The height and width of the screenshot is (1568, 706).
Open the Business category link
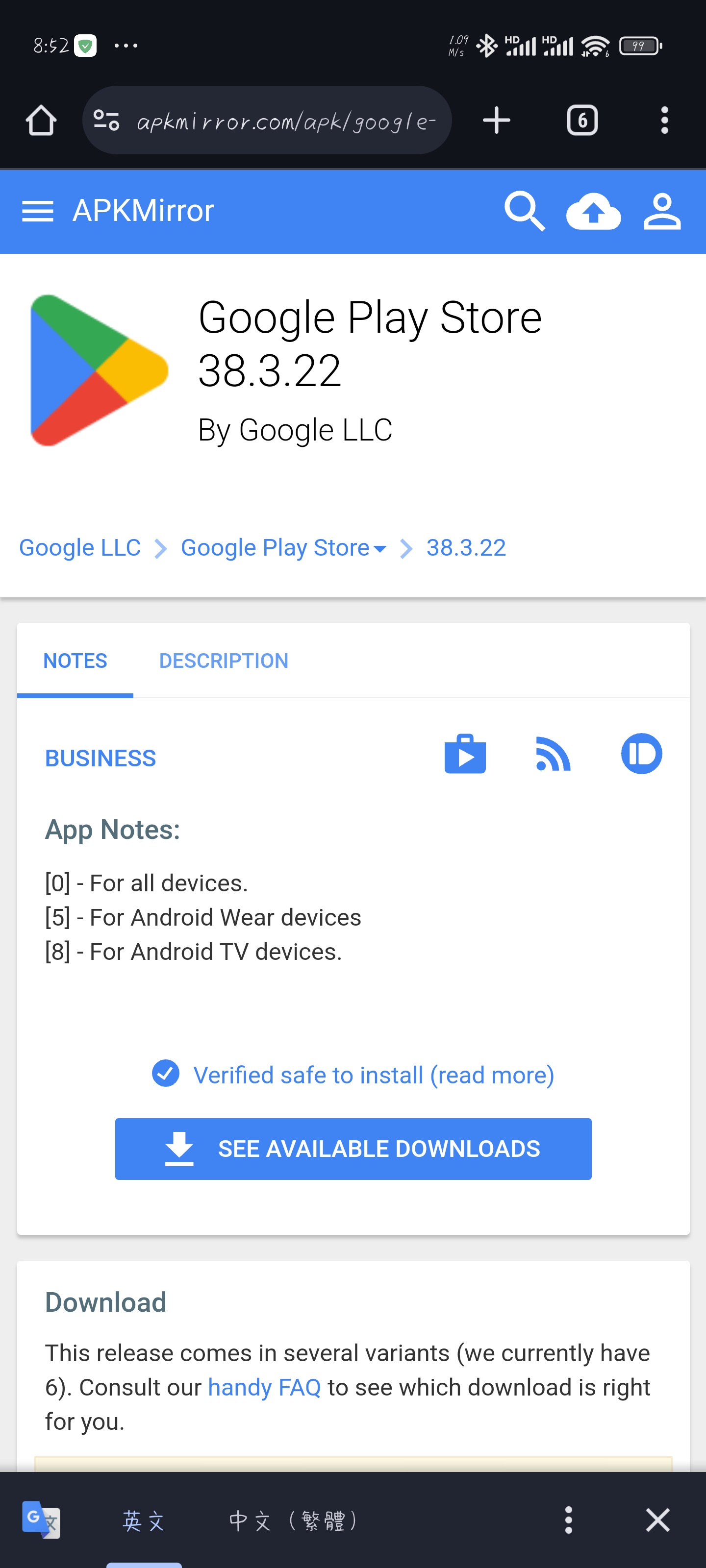pos(101,759)
